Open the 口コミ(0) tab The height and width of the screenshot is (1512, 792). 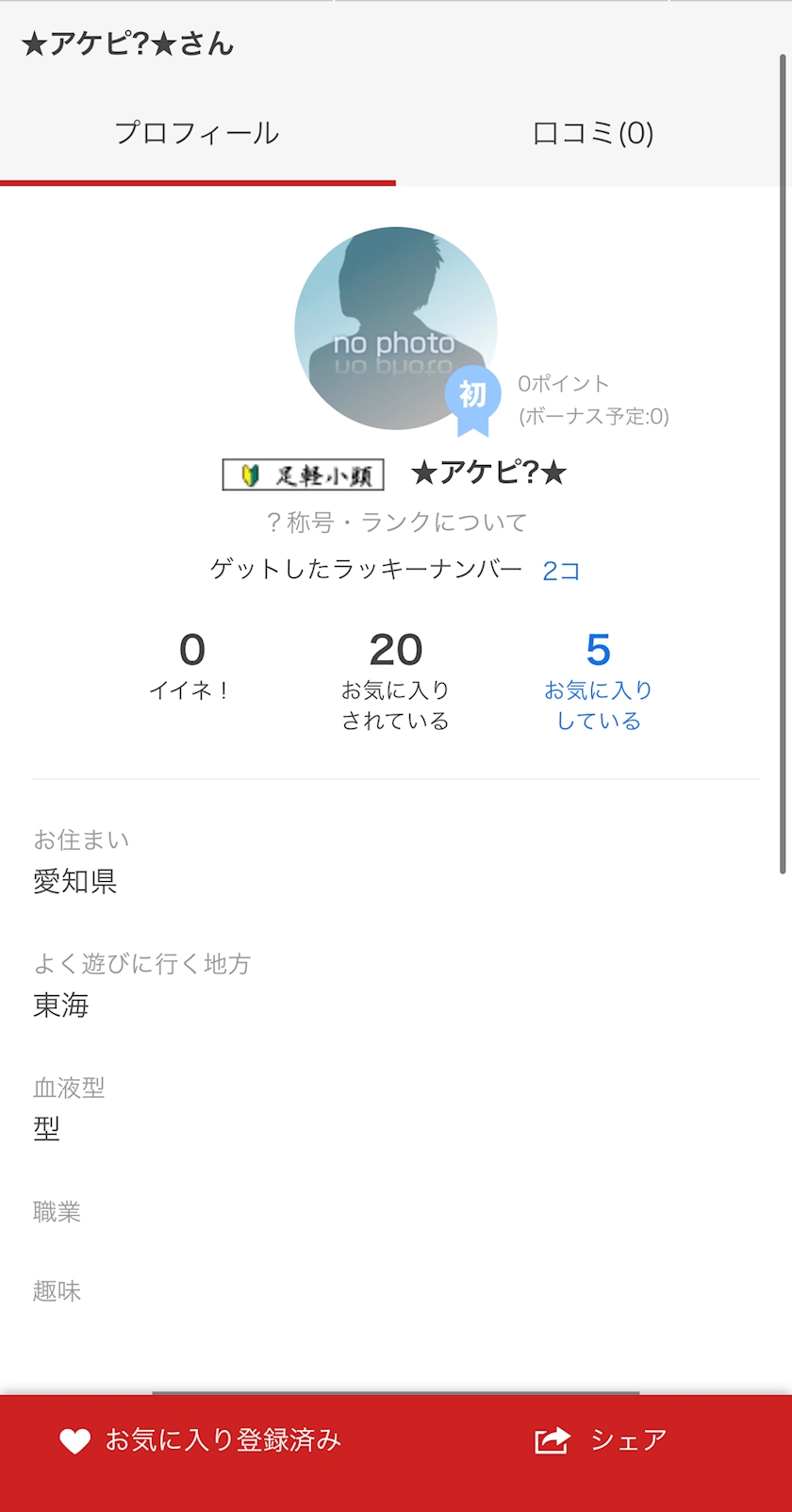(x=593, y=133)
